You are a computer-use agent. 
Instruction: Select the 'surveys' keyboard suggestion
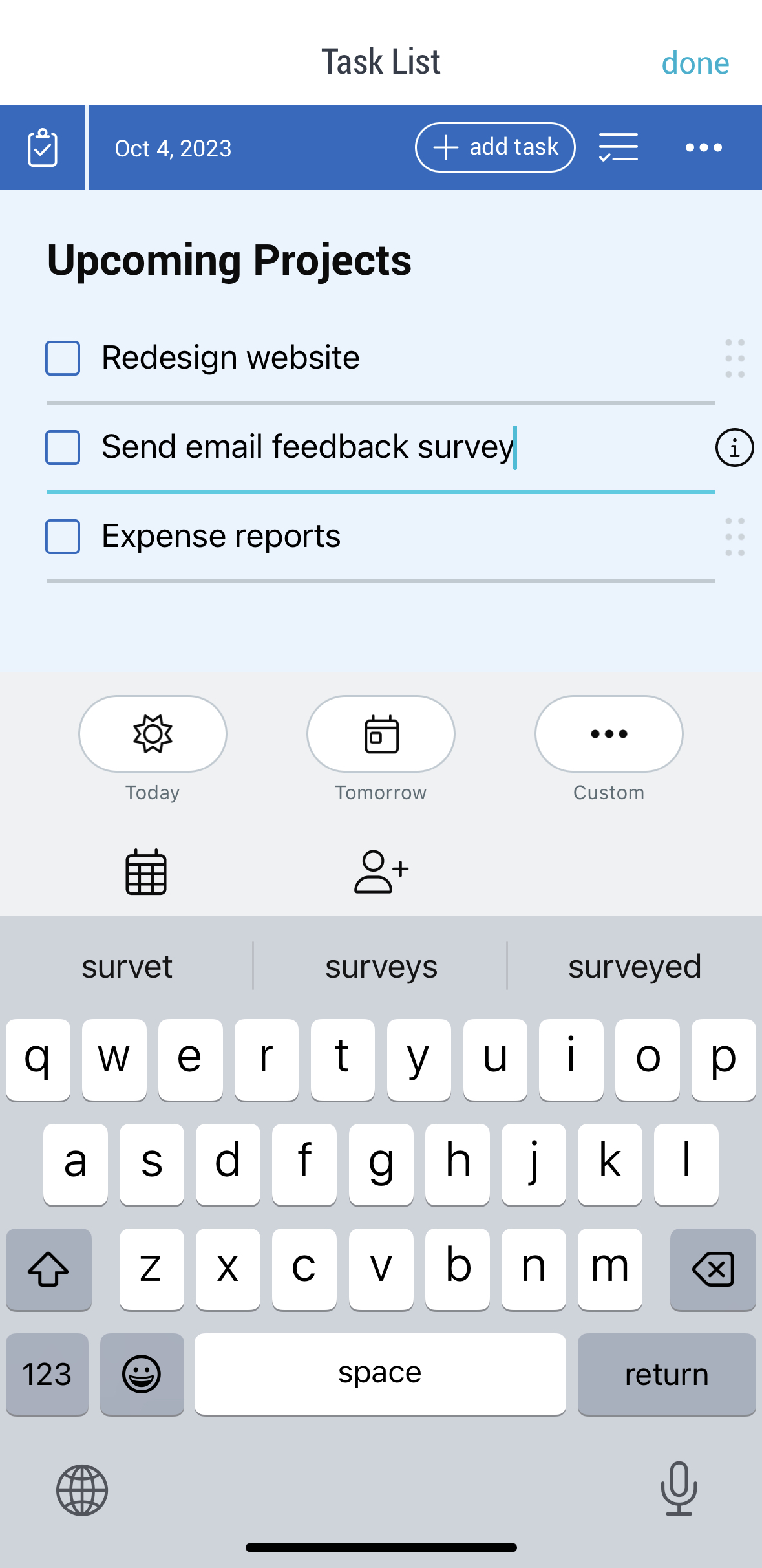click(x=381, y=967)
